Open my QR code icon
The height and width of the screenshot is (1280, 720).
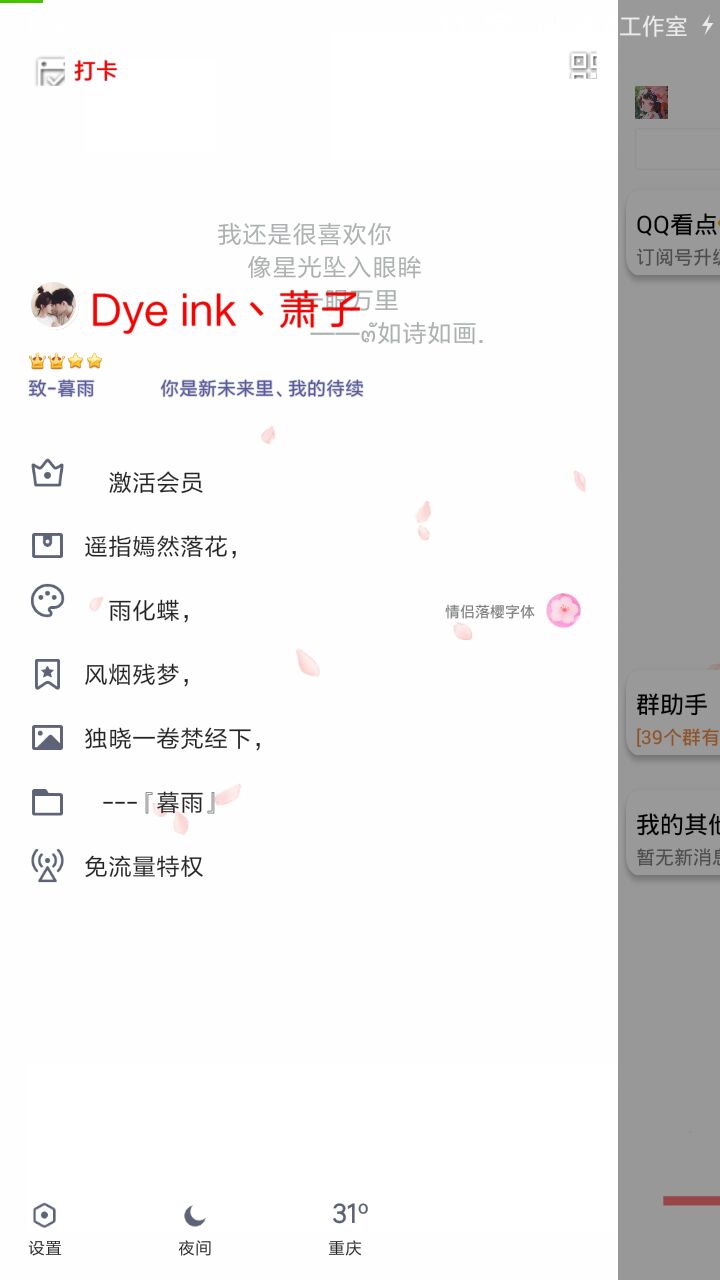tap(583, 66)
